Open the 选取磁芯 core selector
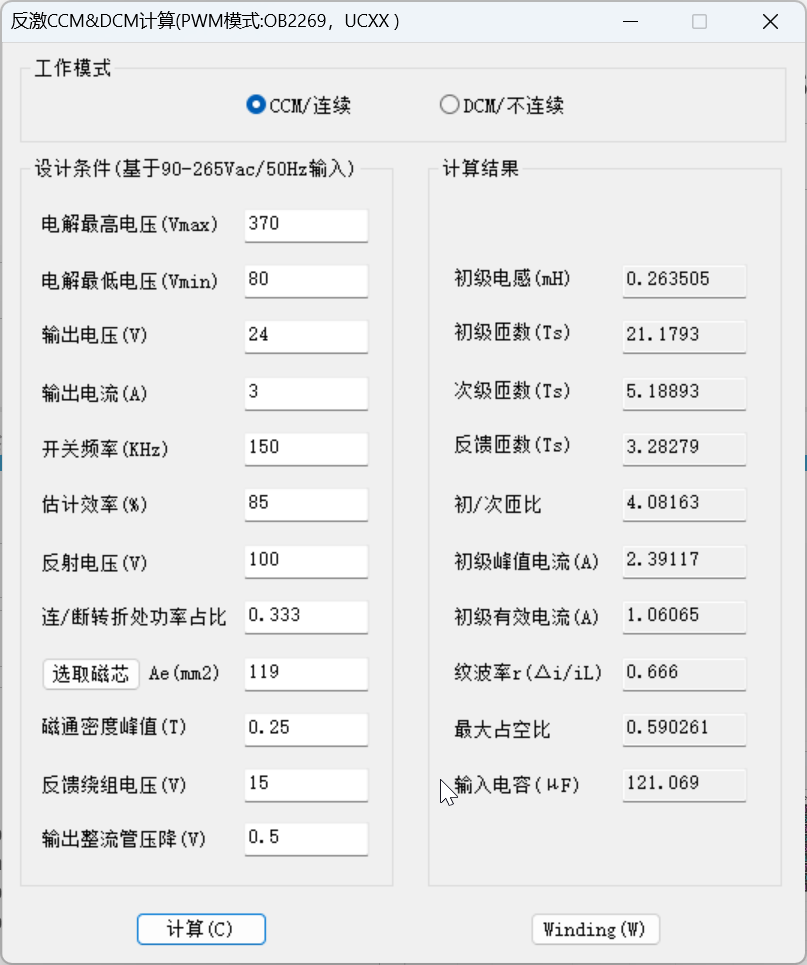 [x=90, y=674]
